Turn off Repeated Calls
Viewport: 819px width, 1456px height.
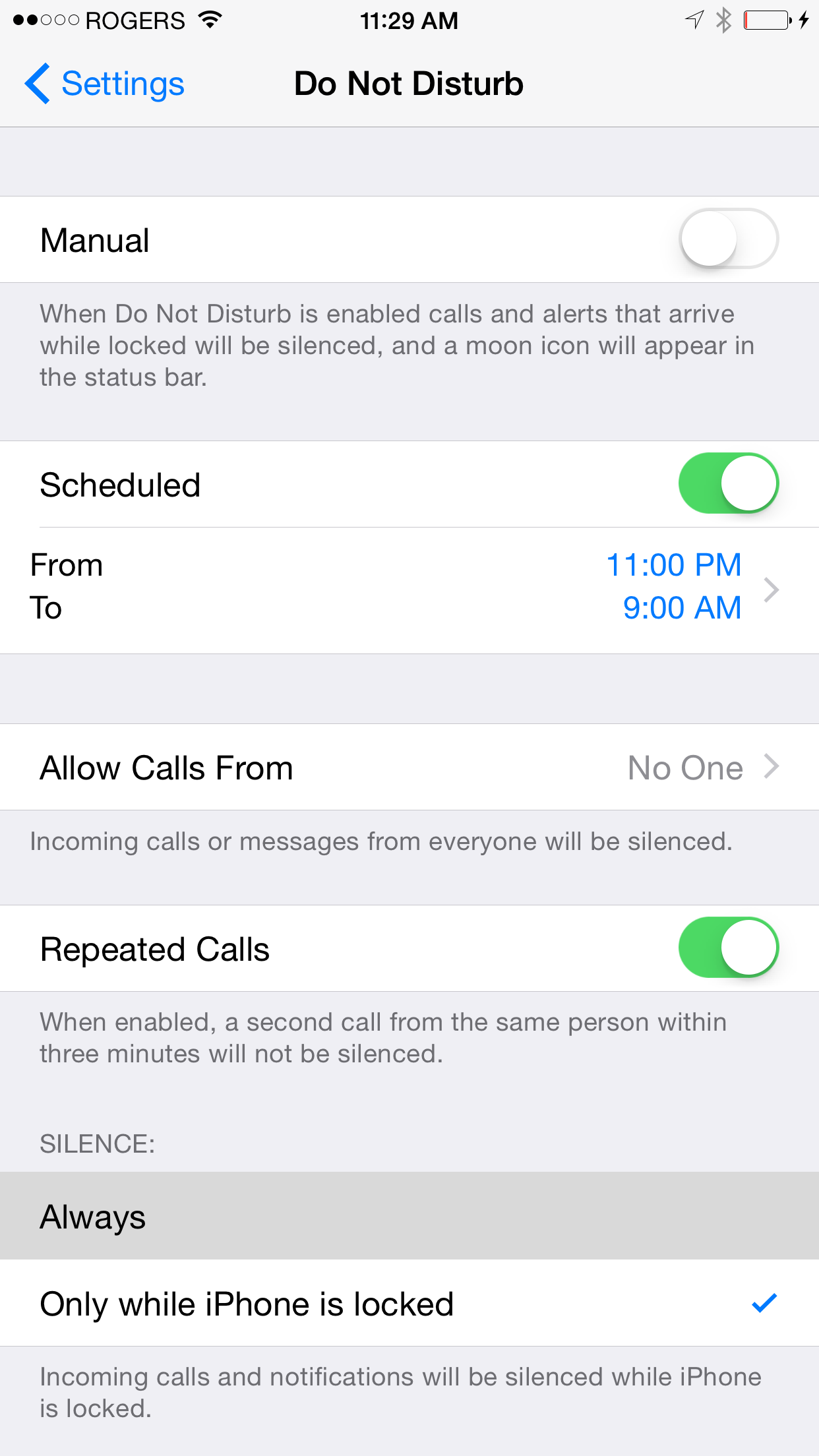(728, 948)
